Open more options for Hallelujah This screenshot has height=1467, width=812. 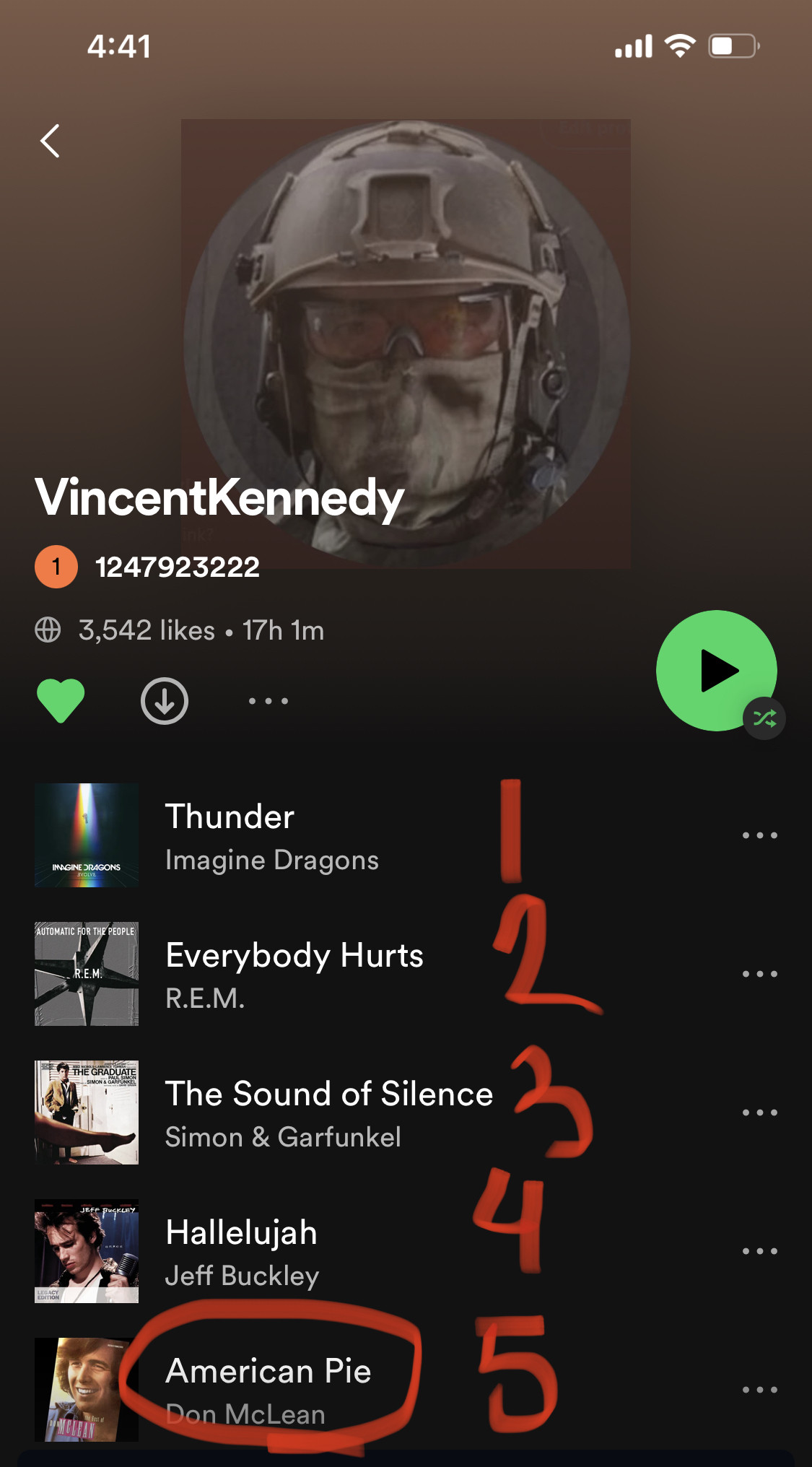pos(760,1251)
